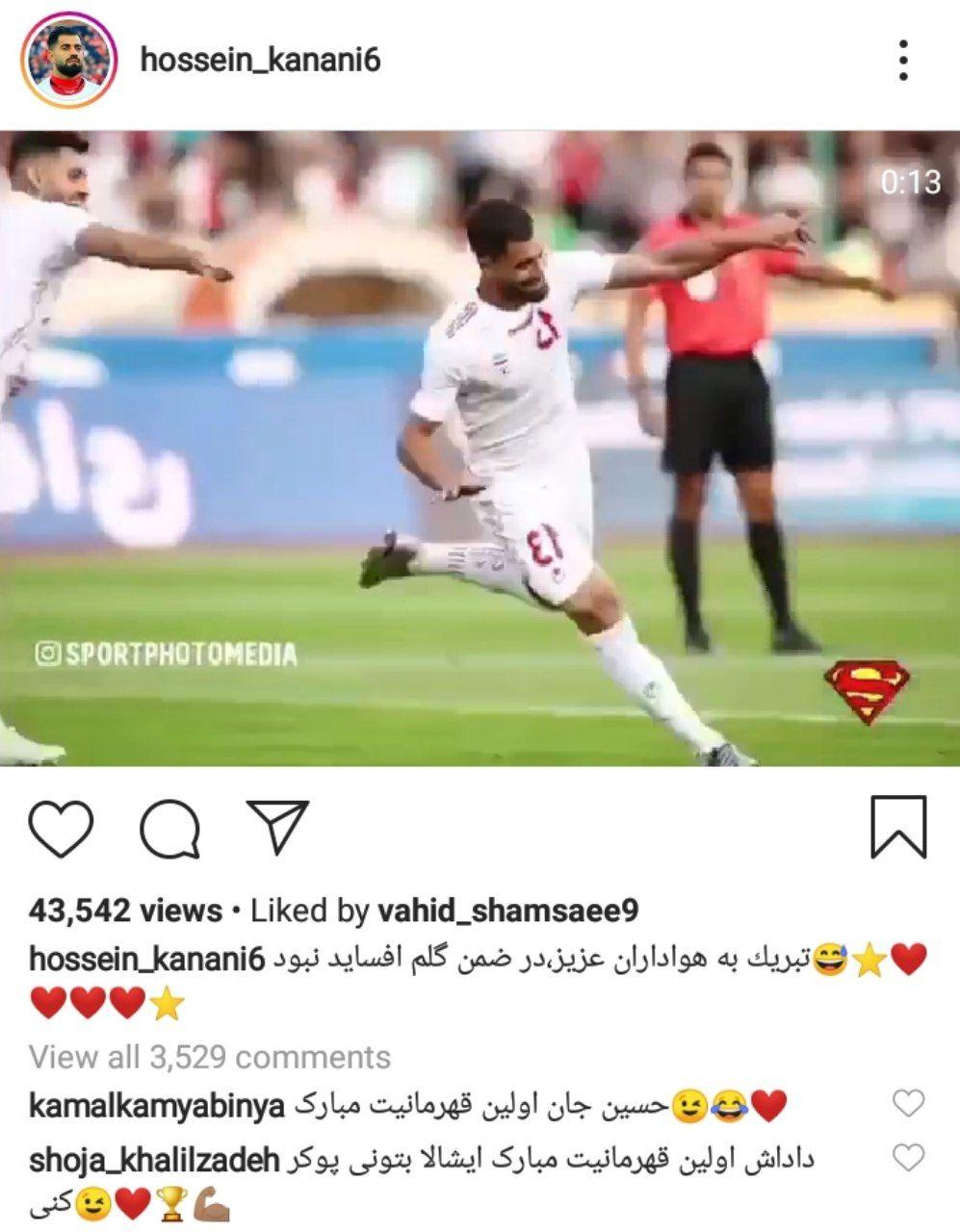
Task: Like this post with the heart icon
Action: (x=61, y=827)
